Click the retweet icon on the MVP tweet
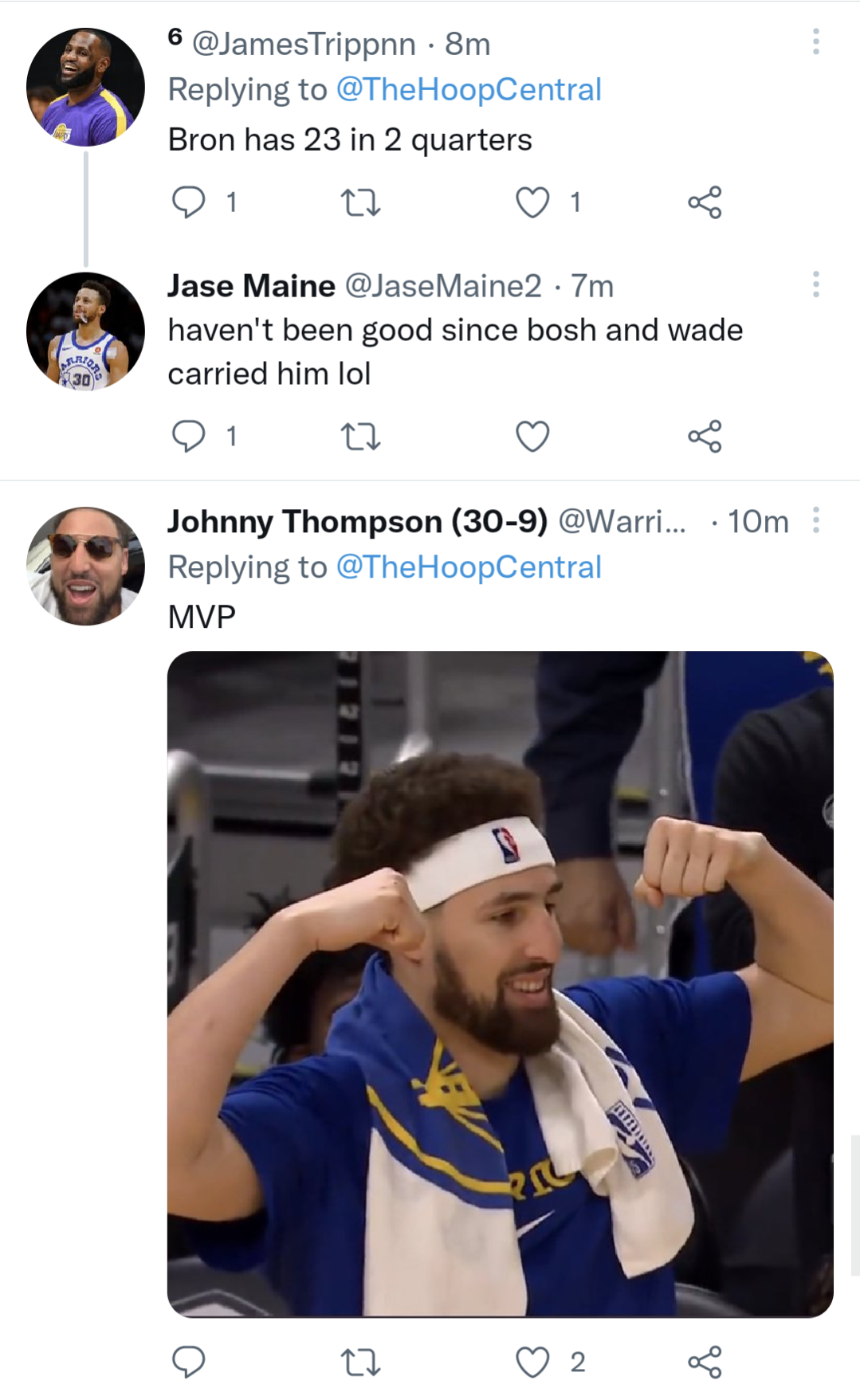The height and width of the screenshot is (1400, 860). (360, 1358)
